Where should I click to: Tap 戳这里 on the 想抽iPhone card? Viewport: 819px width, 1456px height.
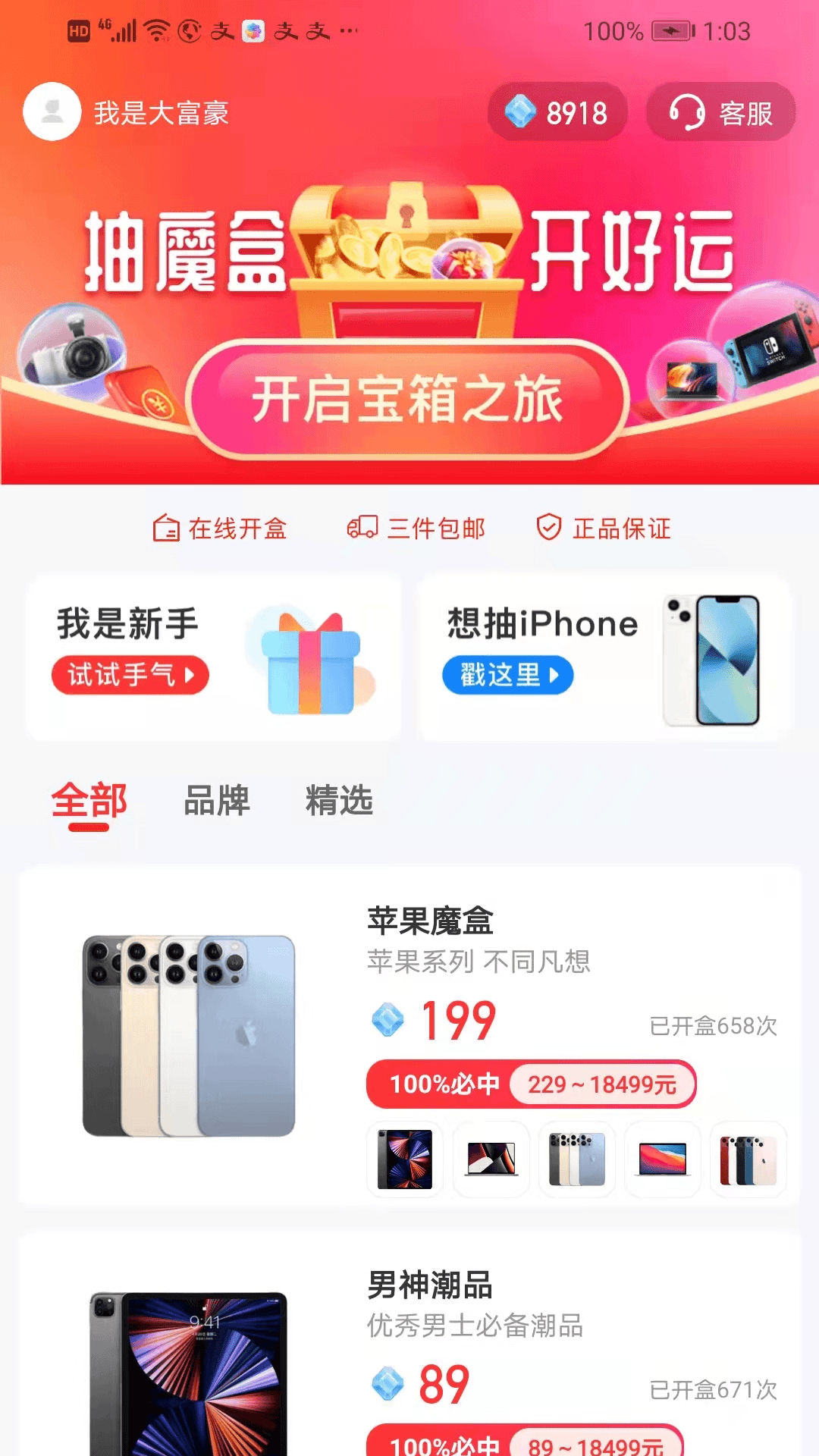[508, 675]
